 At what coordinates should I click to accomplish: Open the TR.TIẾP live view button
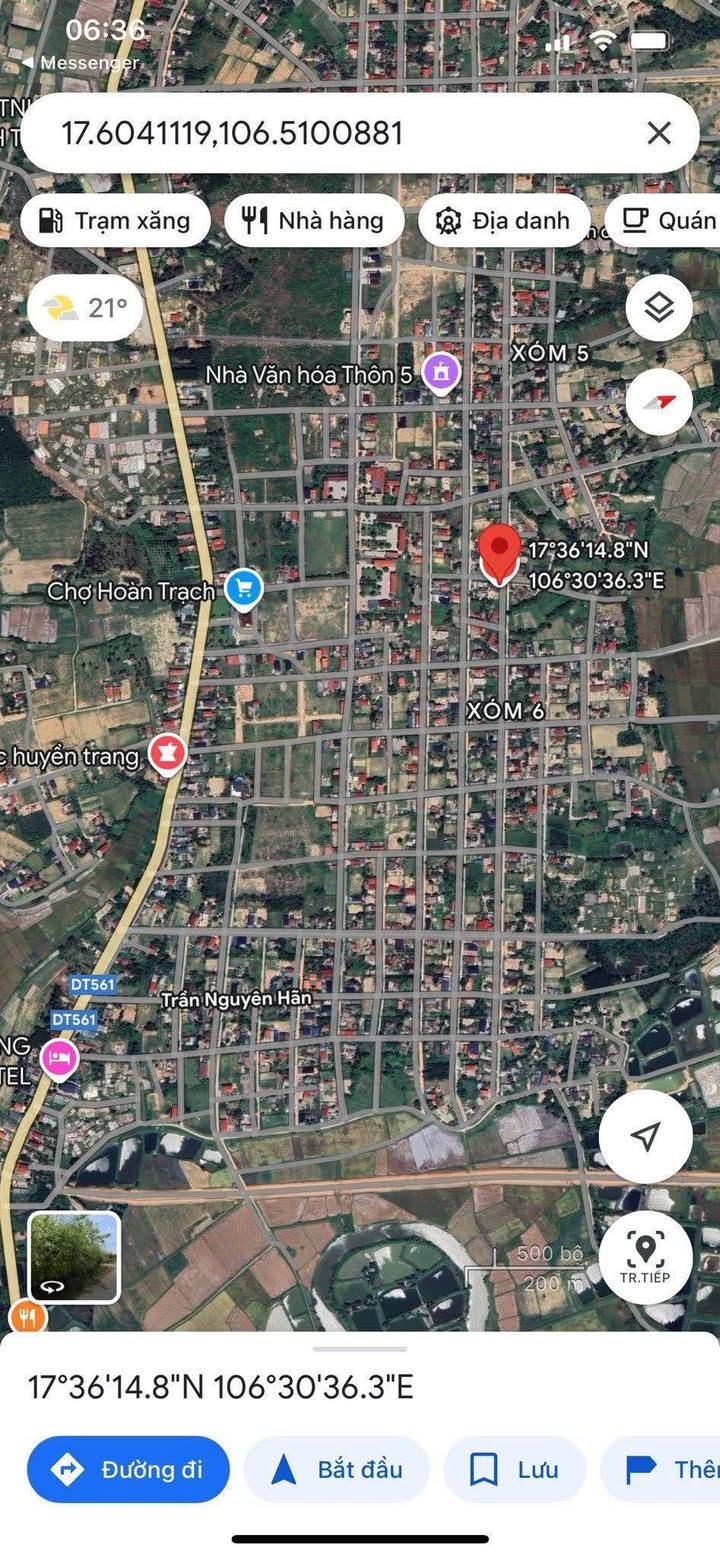pos(646,1257)
